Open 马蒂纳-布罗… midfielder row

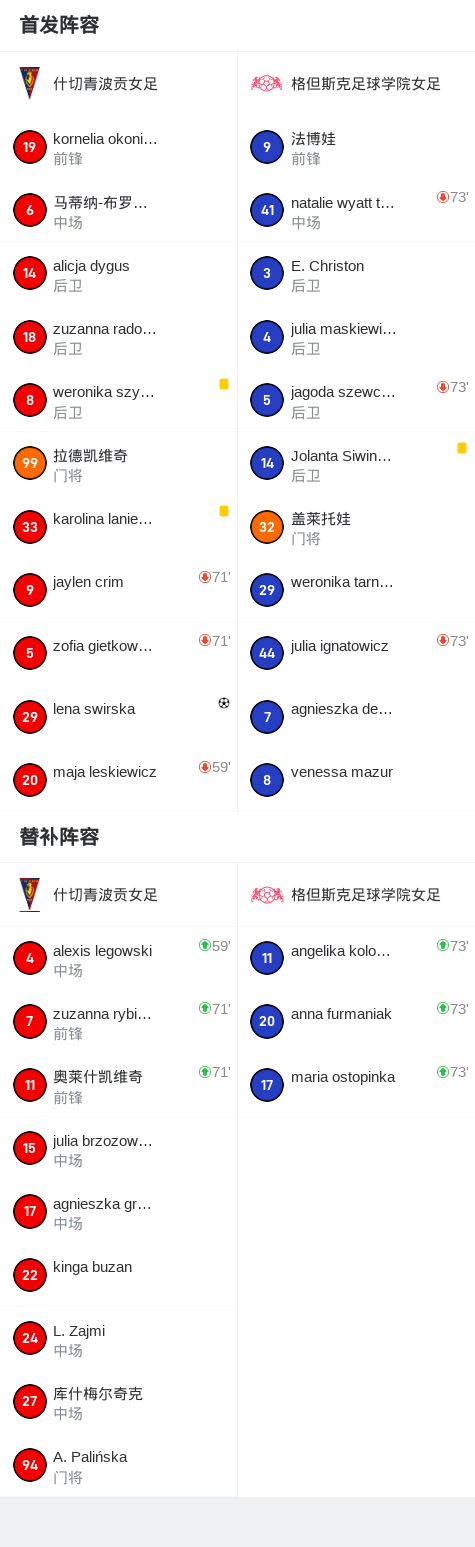coord(118,211)
